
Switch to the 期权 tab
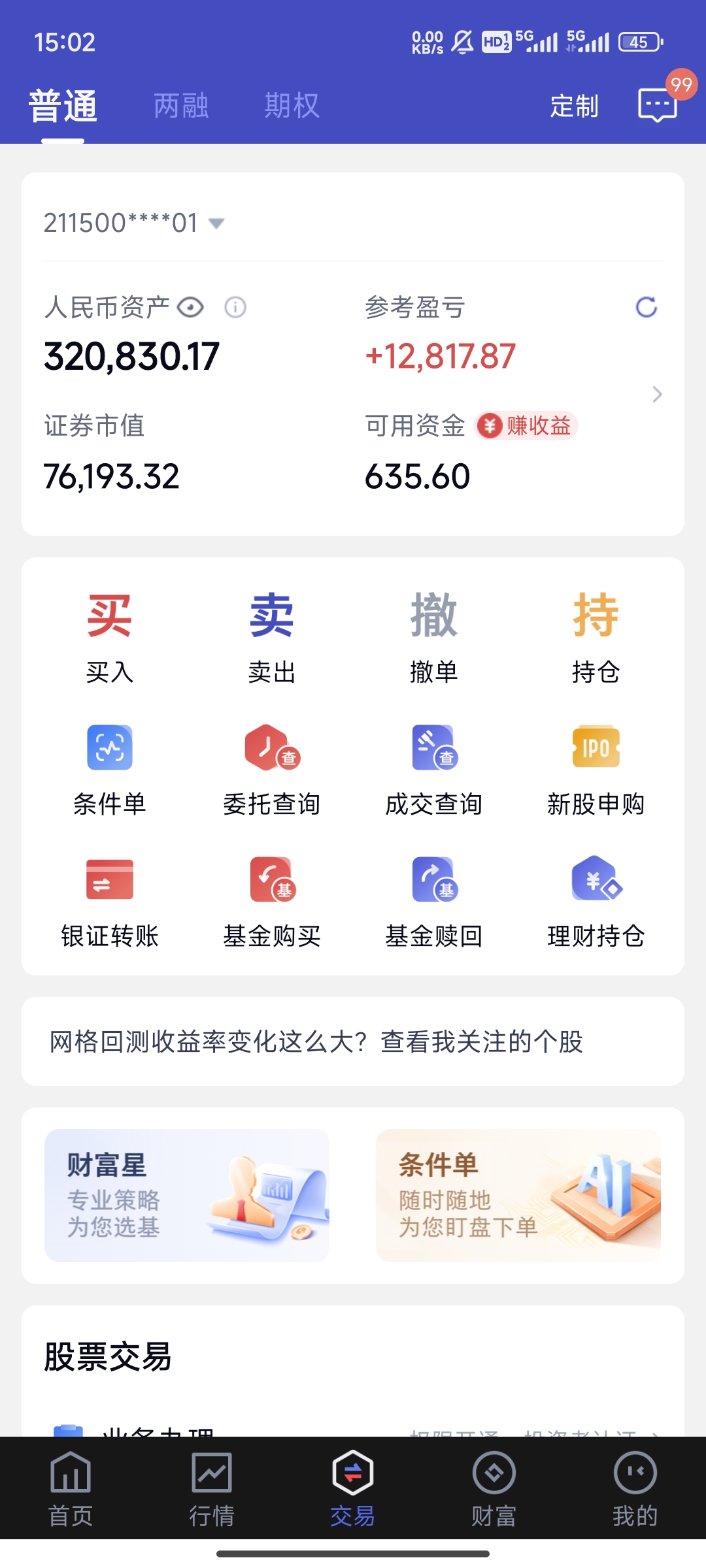tap(292, 106)
